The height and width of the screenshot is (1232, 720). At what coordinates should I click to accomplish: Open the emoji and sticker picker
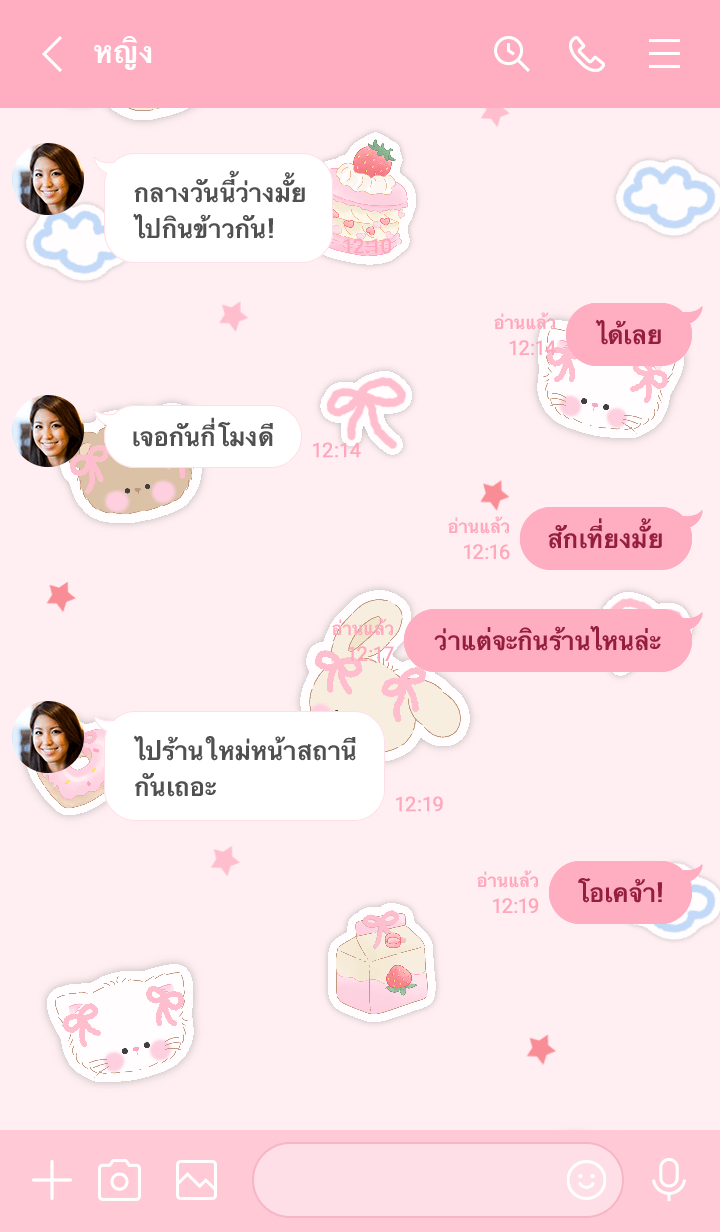(x=586, y=1181)
